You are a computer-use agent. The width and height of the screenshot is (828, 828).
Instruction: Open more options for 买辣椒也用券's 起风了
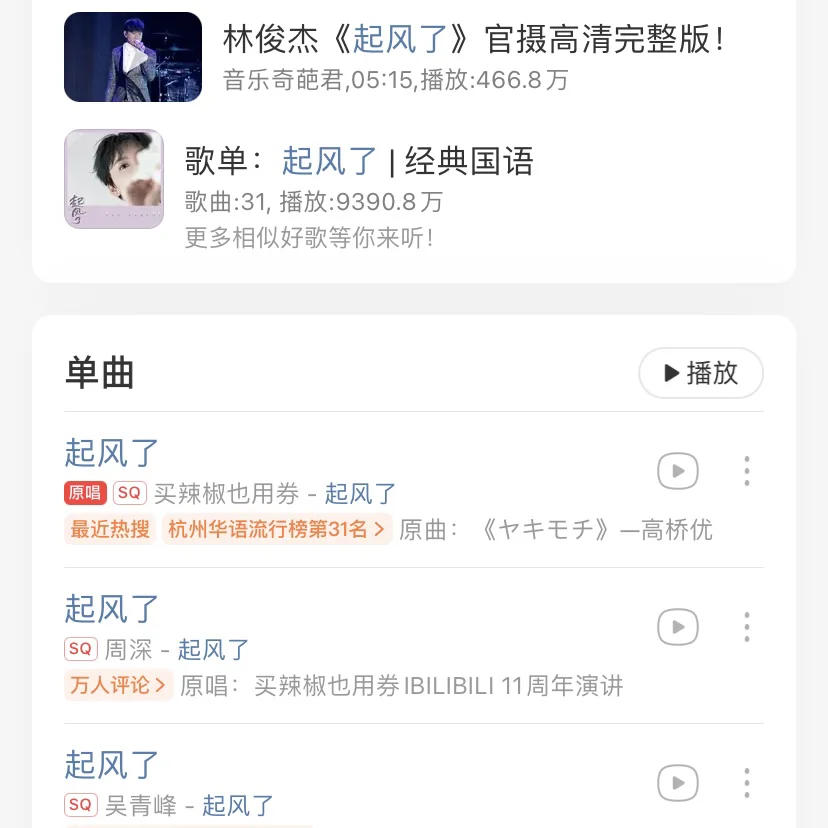tap(747, 471)
